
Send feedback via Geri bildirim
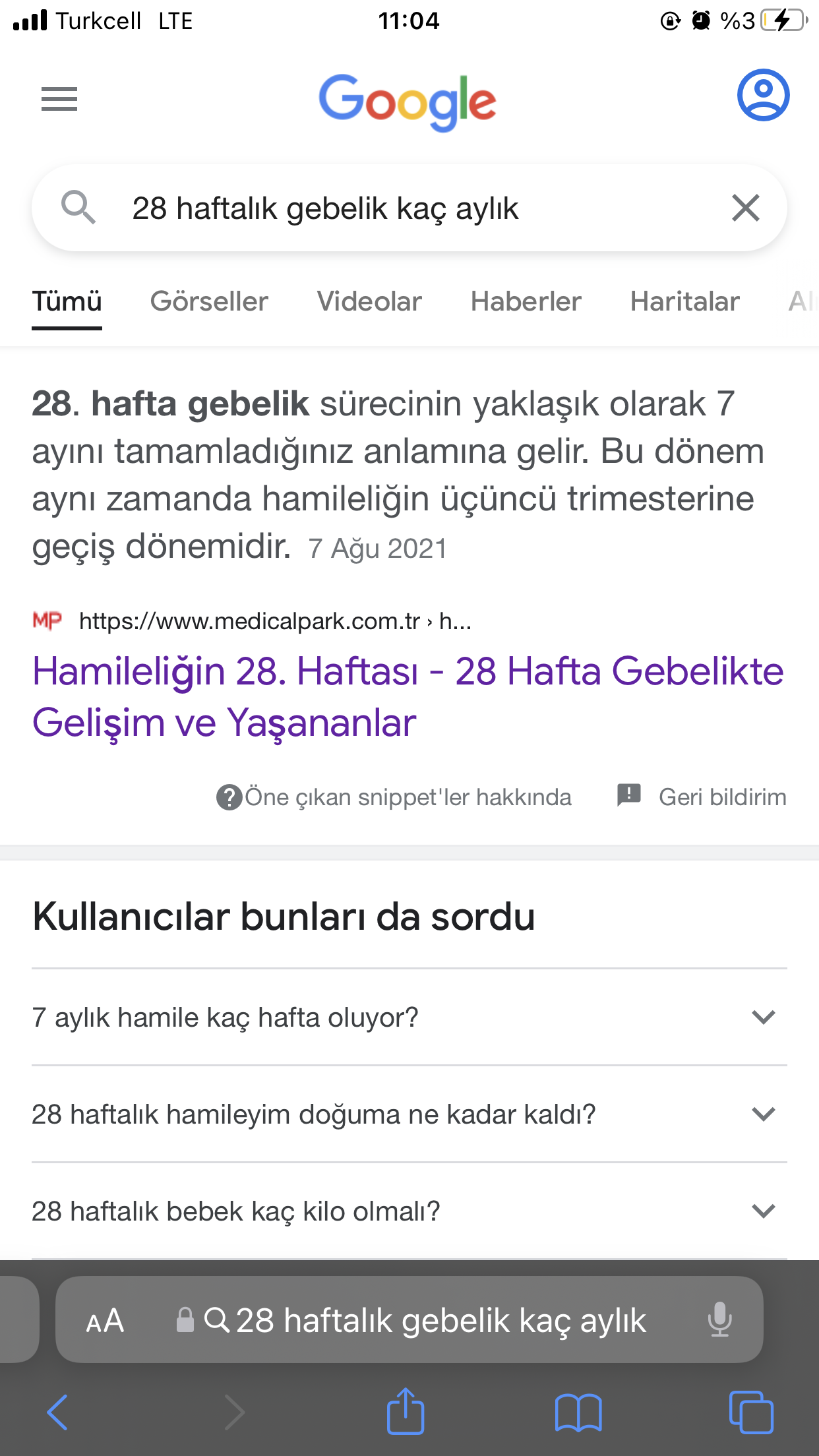pos(702,797)
